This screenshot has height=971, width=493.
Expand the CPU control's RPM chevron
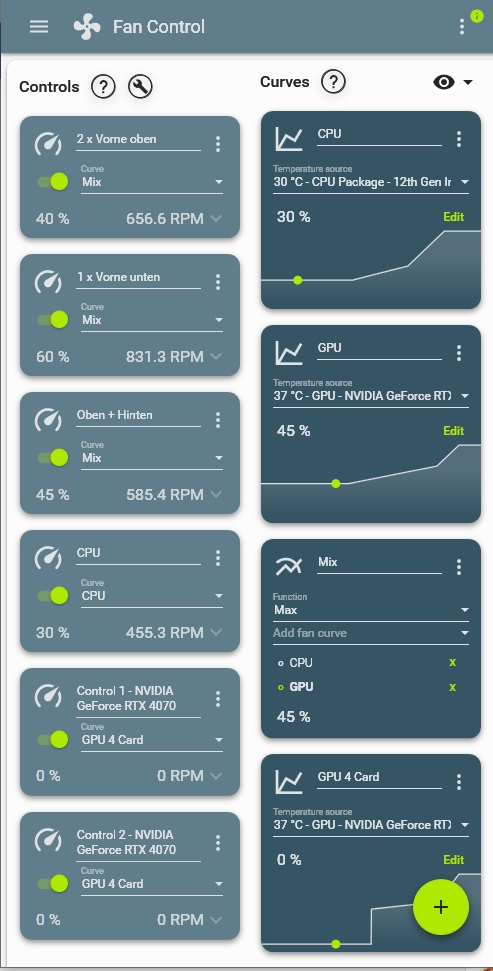pyautogui.click(x=216, y=632)
